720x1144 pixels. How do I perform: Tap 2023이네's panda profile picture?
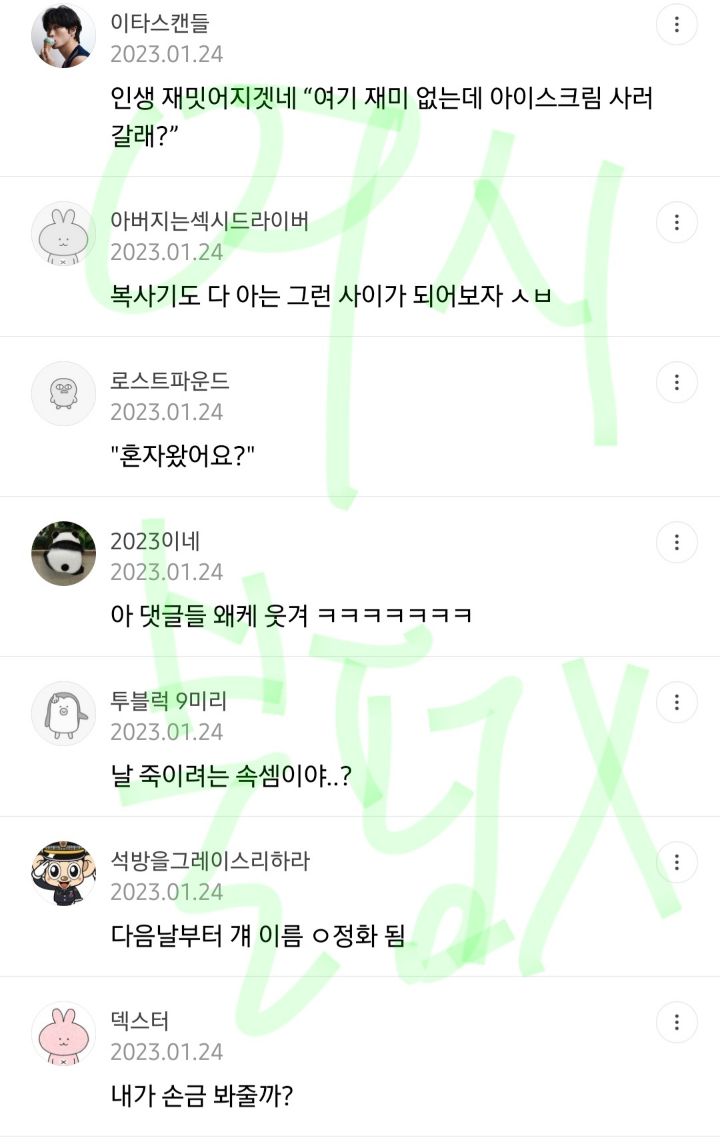tap(63, 553)
